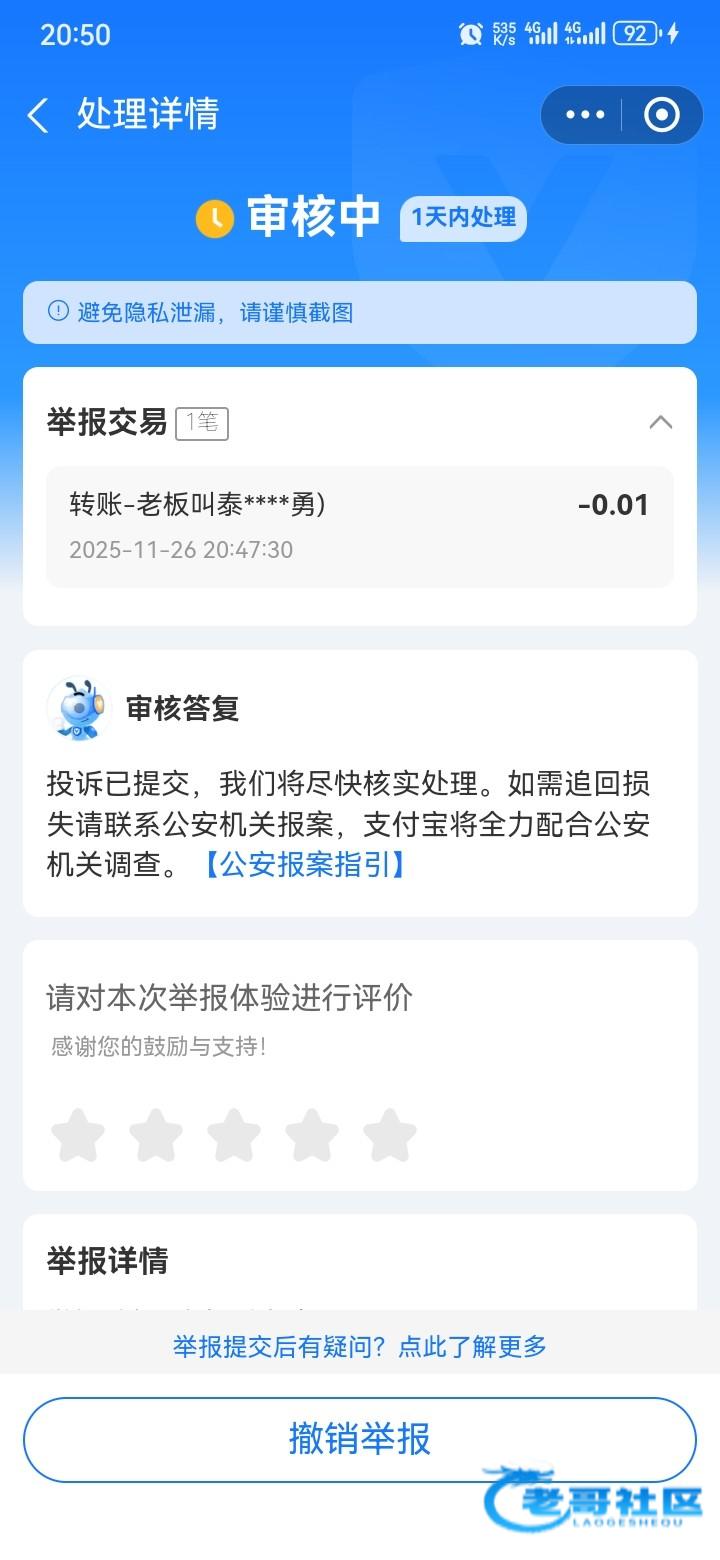Image resolution: width=720 pixels, height=1560 pixels.
Task: Close the mini program with target icon
Action: click(x=661, y=115)
